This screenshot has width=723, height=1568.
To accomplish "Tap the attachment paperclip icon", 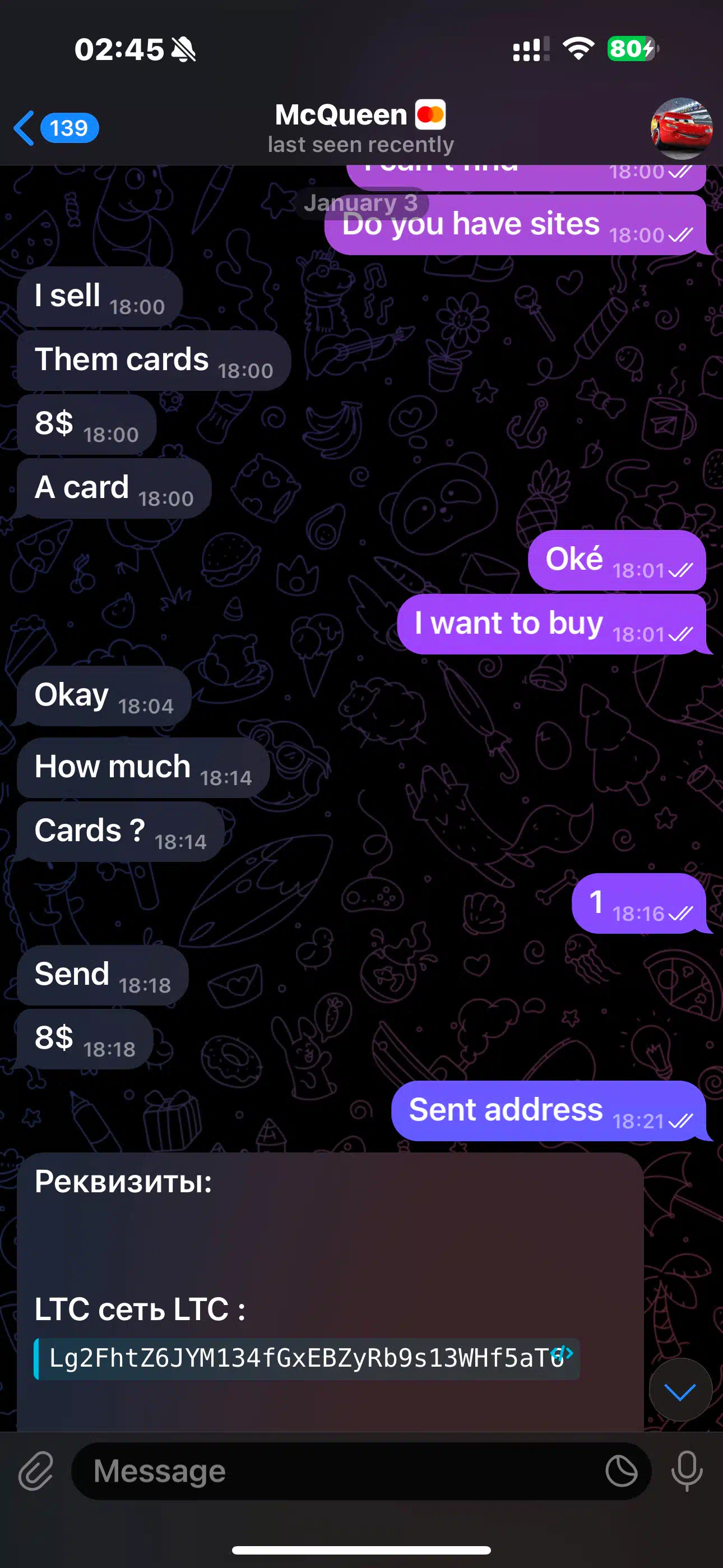I will pos(36,1470).
